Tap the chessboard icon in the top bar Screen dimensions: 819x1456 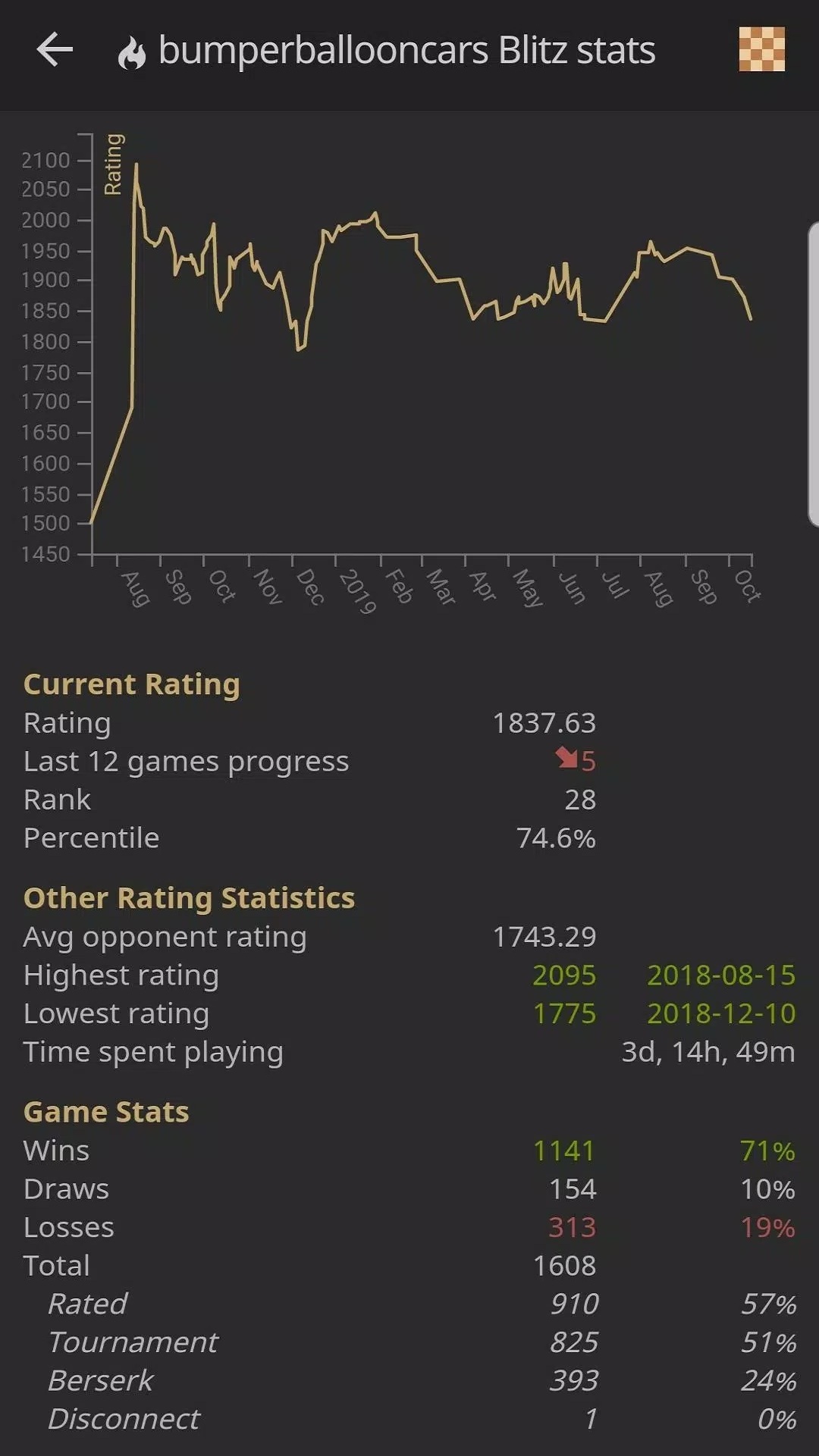[x=761, y=49]
